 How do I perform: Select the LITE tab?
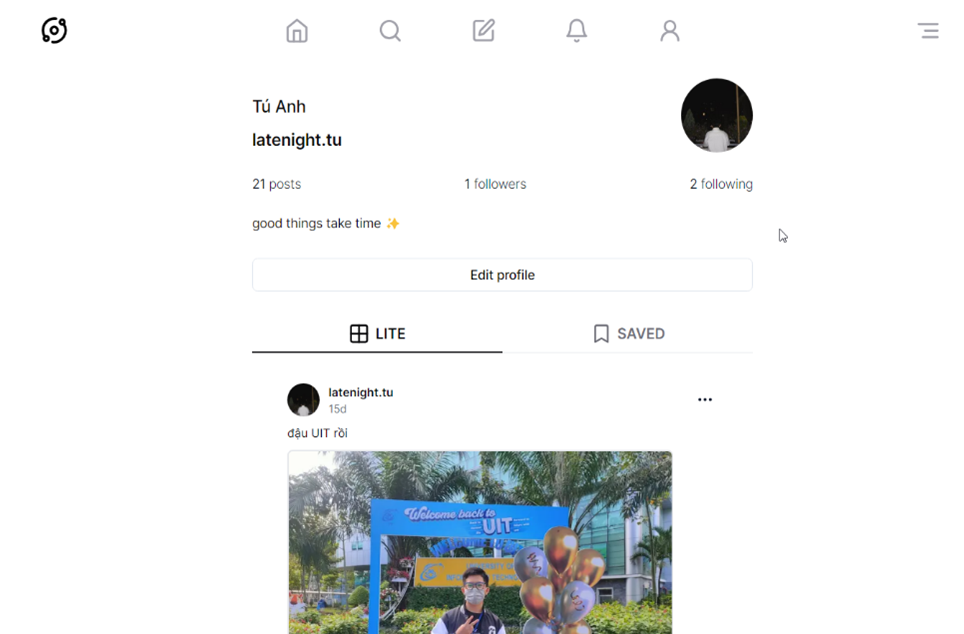[x=377, y=334]
